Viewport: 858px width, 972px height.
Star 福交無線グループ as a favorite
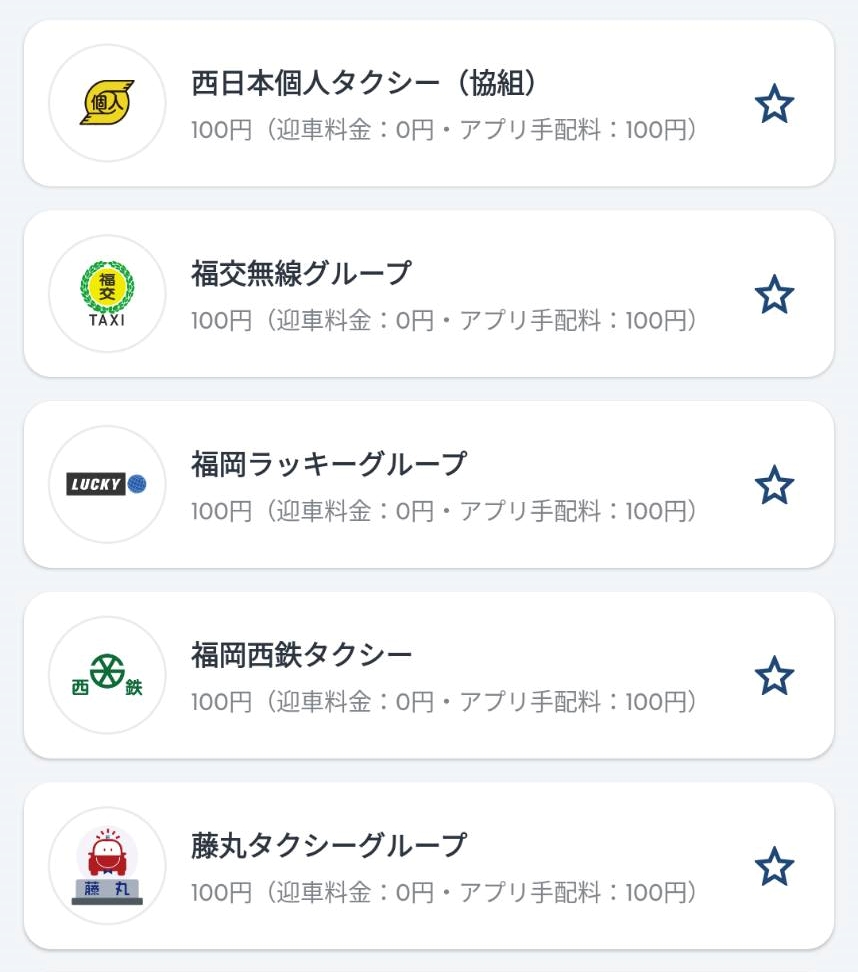point(773,295)
